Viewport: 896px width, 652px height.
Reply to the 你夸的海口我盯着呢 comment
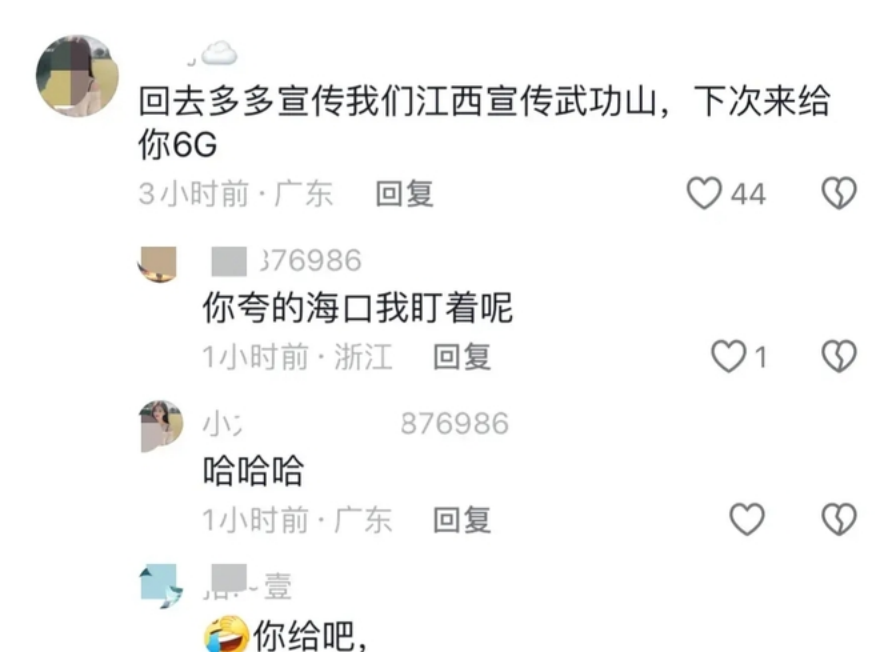click(462, 357)
